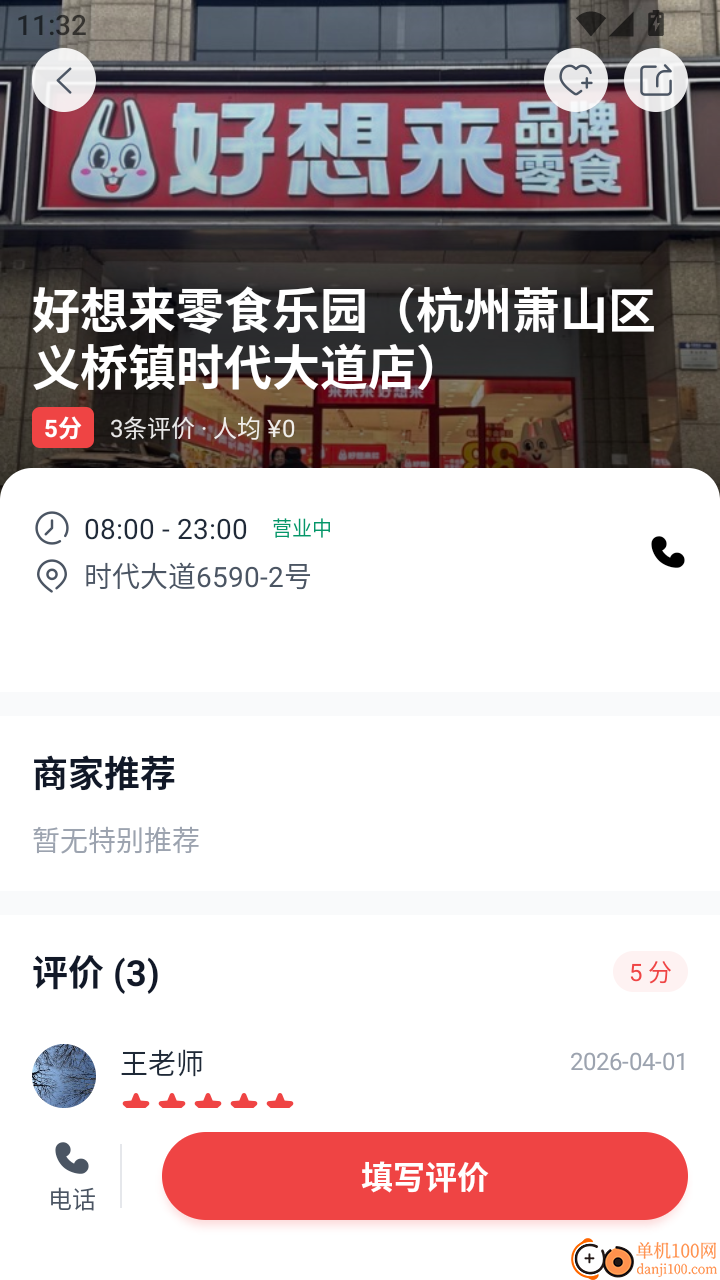This screenshot has height=1280, width=720.
Task: Click the review date 2026-04-01
Action: [627, 1064]
